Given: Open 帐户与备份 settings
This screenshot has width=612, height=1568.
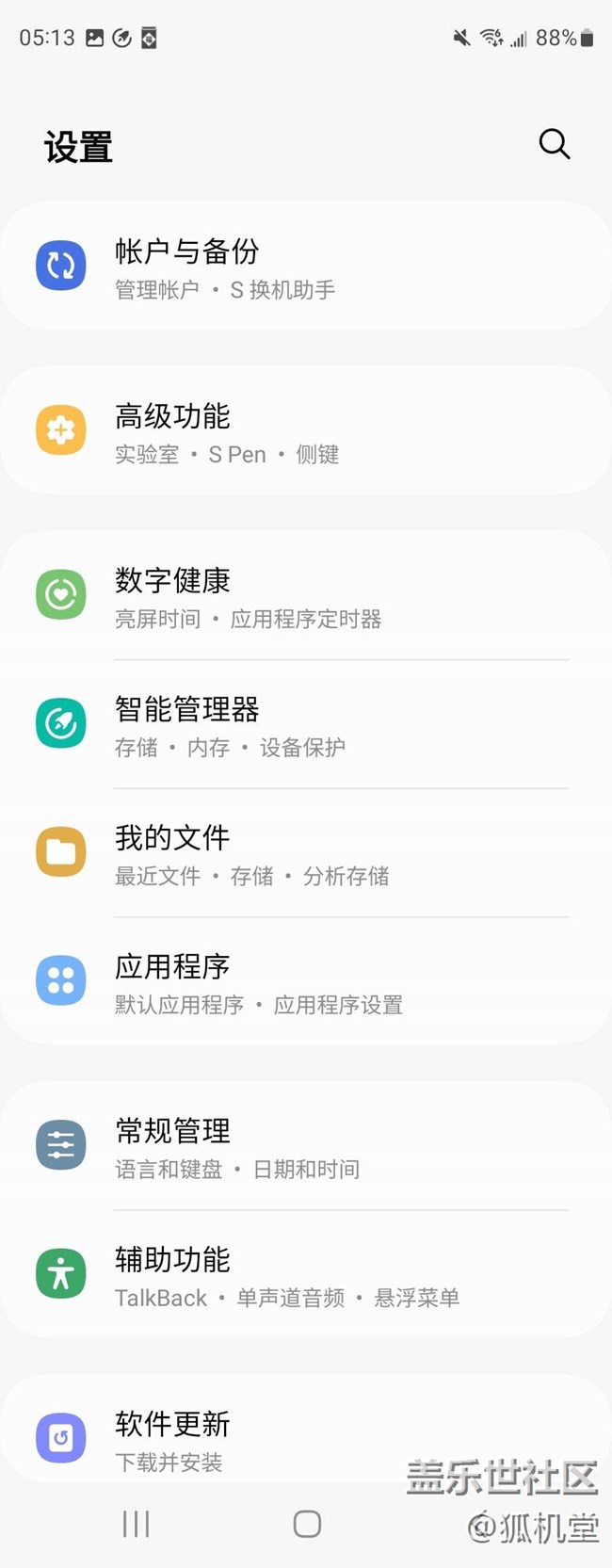Looking at the screenshot, I should point(305,267).
